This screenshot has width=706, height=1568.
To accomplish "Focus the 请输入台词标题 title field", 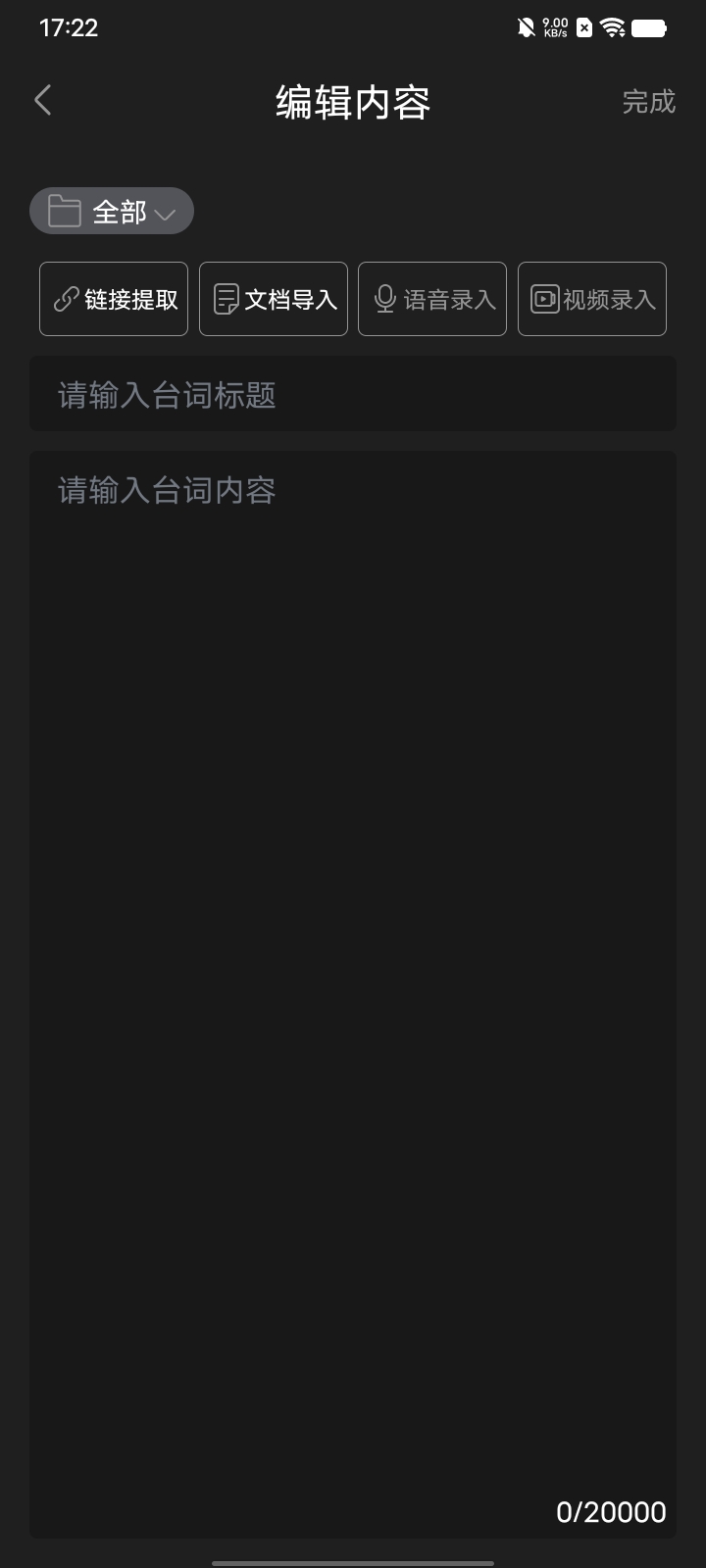I will [x=353, y=394].
